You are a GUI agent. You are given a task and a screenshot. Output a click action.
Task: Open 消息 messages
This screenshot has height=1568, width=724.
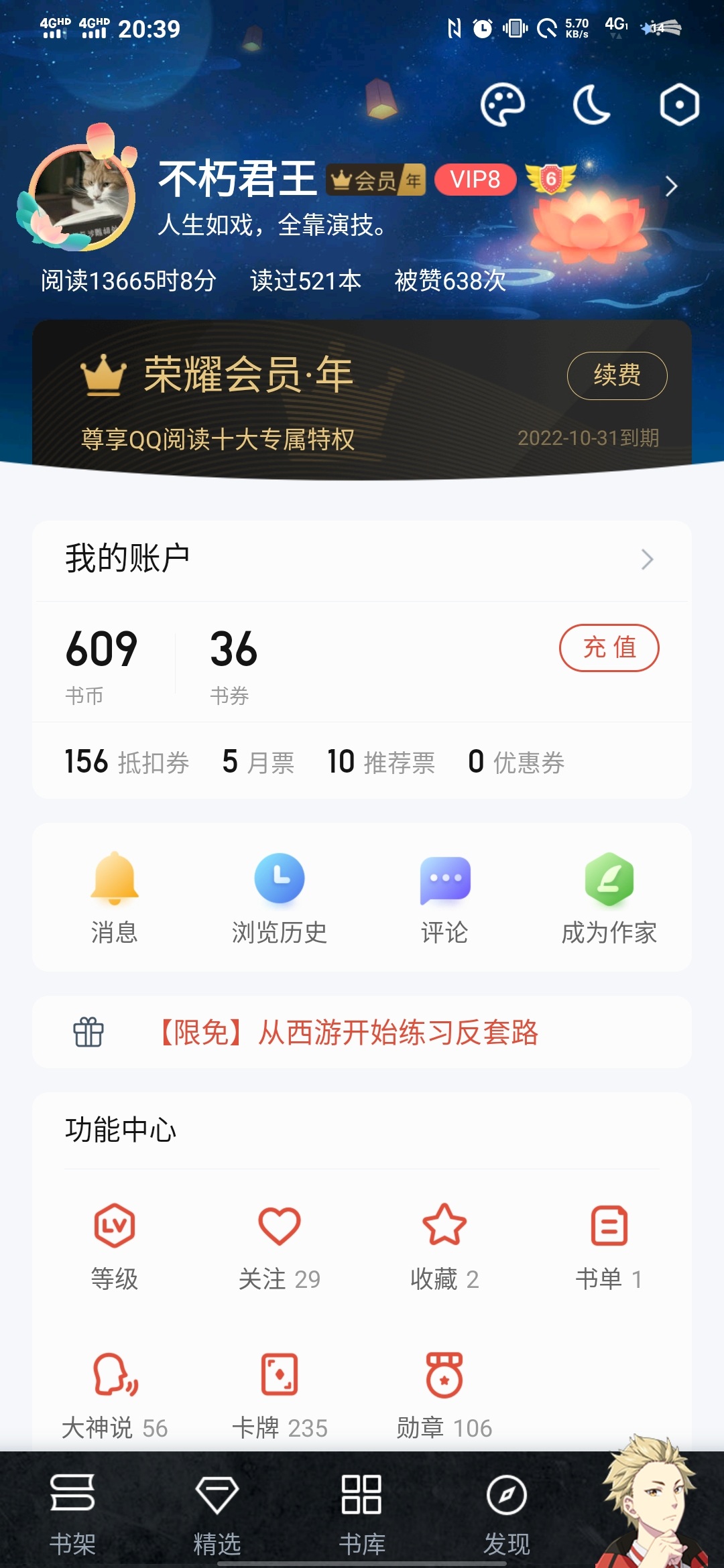click(115, 898)
